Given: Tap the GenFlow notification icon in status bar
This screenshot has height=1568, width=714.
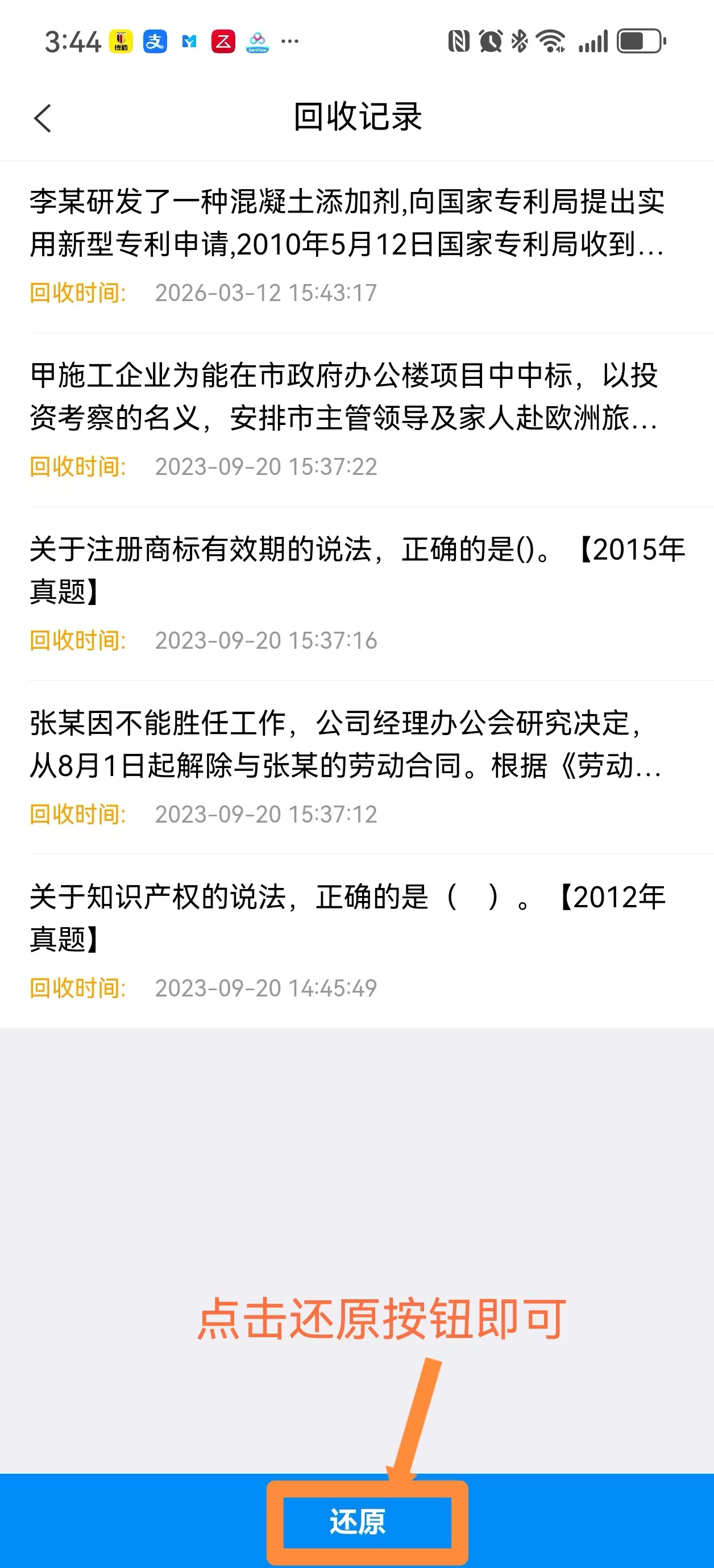Looking at the screenshot, I should point(256,43).
